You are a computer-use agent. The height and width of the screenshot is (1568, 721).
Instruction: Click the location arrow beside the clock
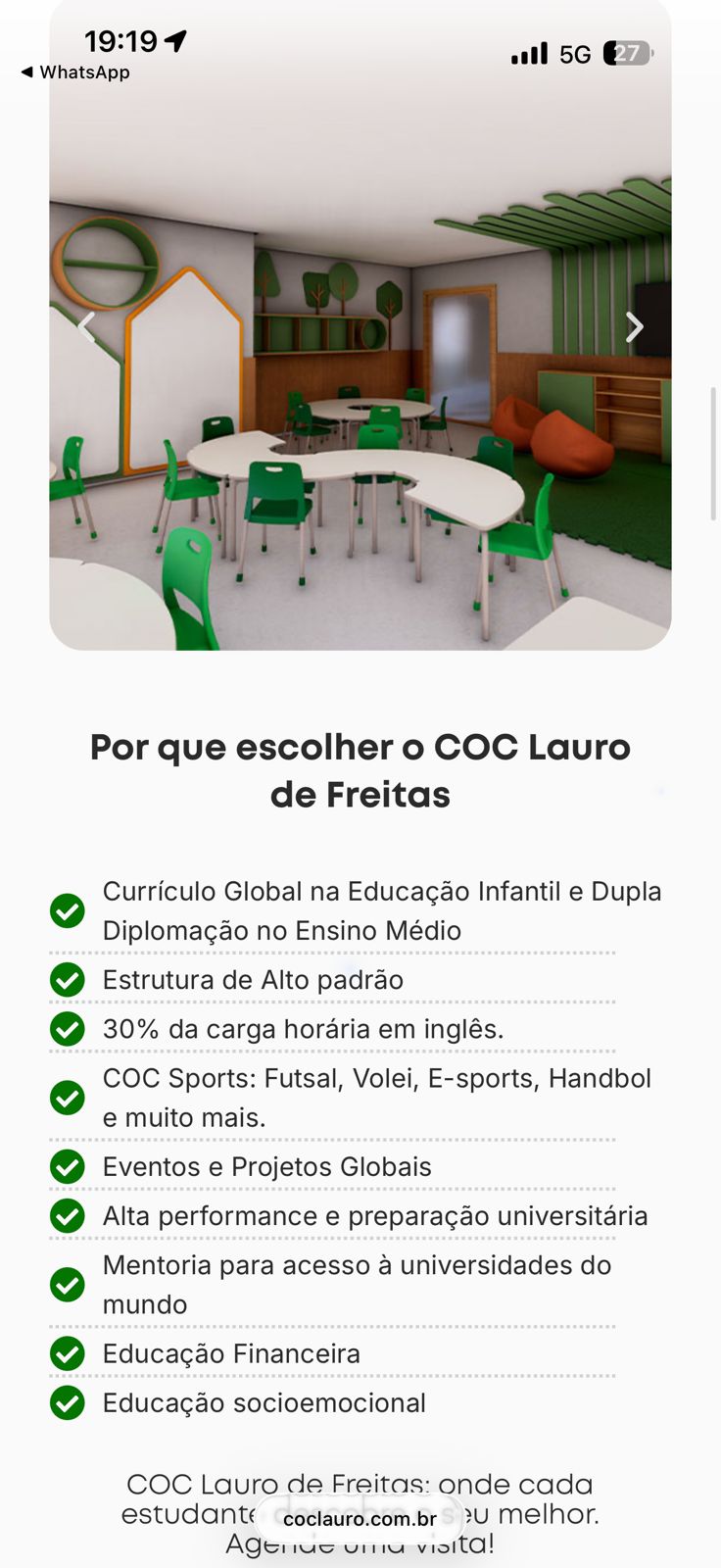coord(175,41)
